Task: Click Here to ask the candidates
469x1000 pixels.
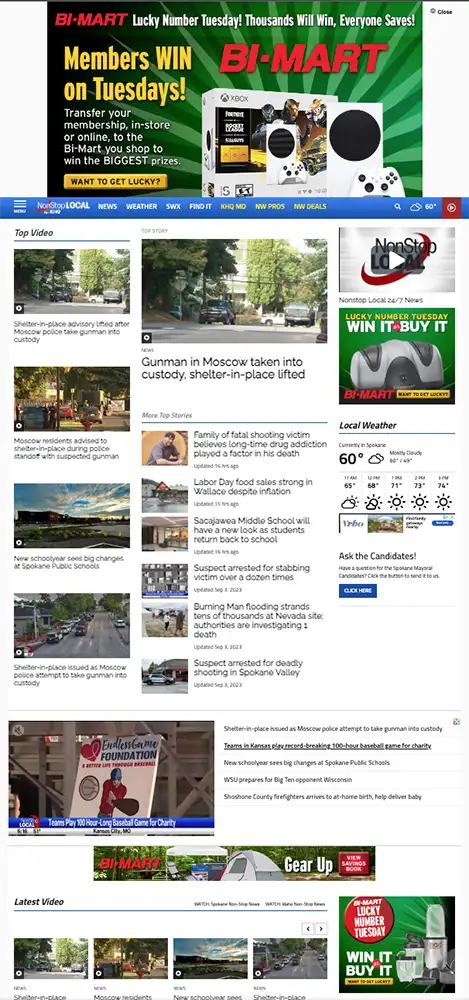Action: pos(357,591)
